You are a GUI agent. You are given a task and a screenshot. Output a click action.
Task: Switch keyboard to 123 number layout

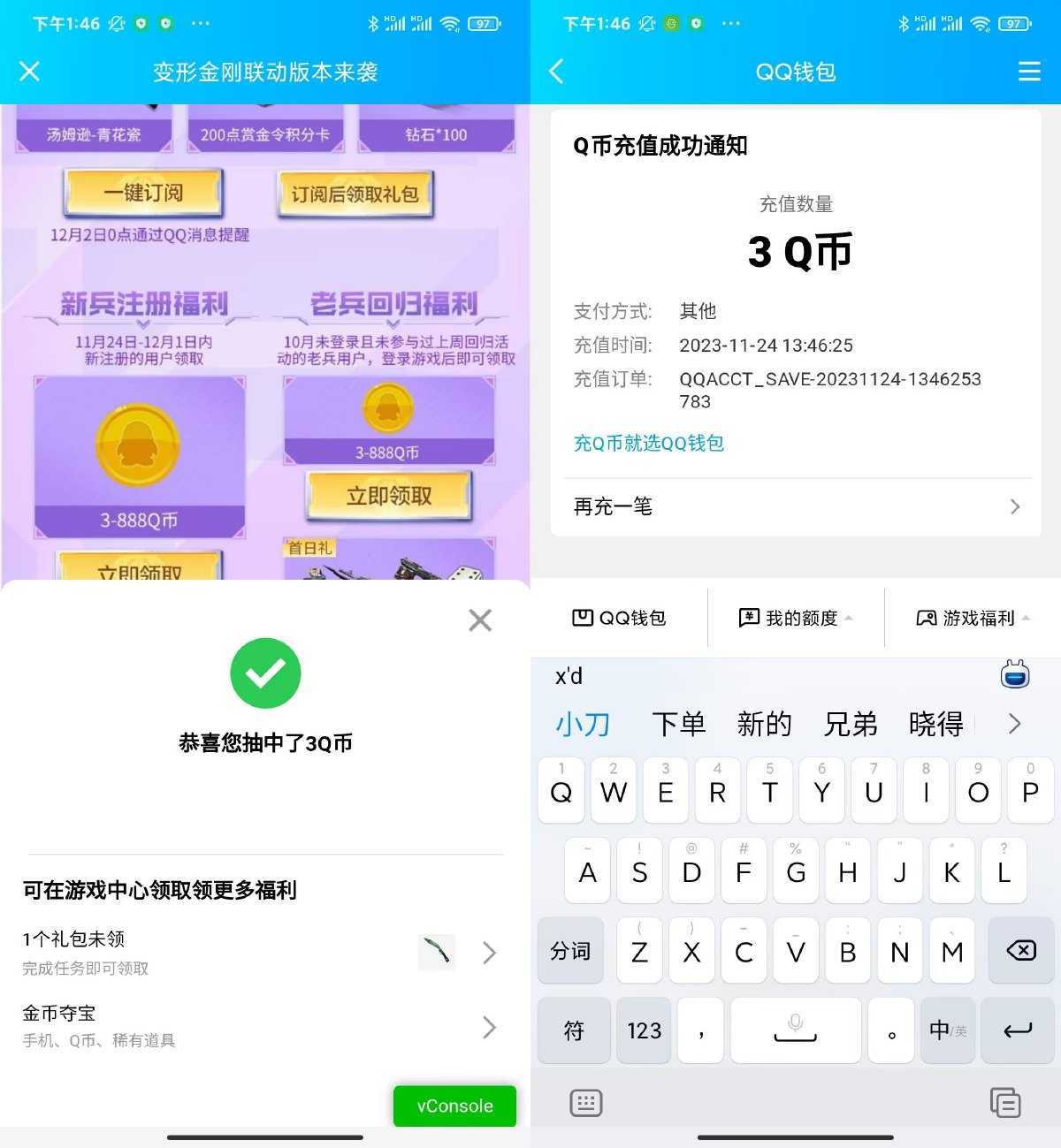tap(644, 1030)
